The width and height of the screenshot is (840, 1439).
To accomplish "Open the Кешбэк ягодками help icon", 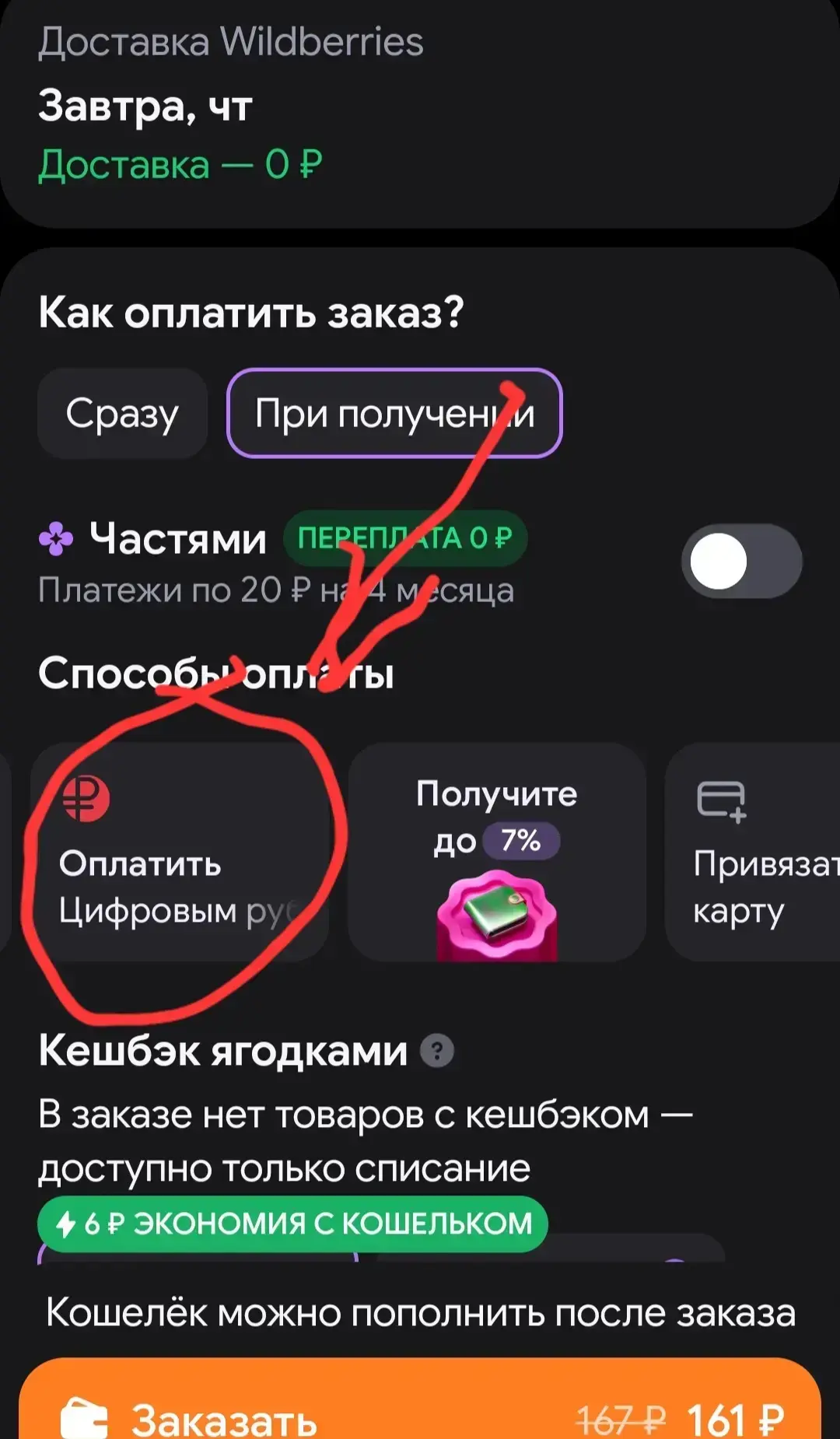I will point(437,1051).
